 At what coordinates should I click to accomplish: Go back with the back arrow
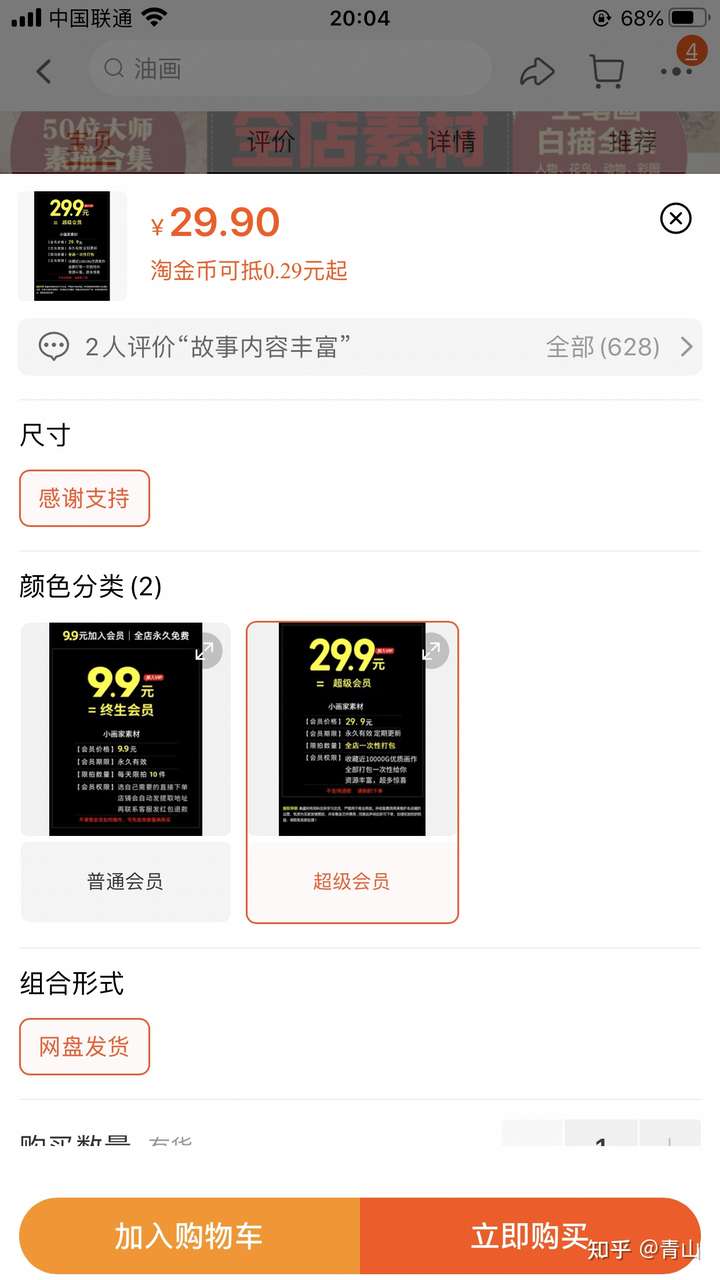pyautogui.click(x=43, y=71)
